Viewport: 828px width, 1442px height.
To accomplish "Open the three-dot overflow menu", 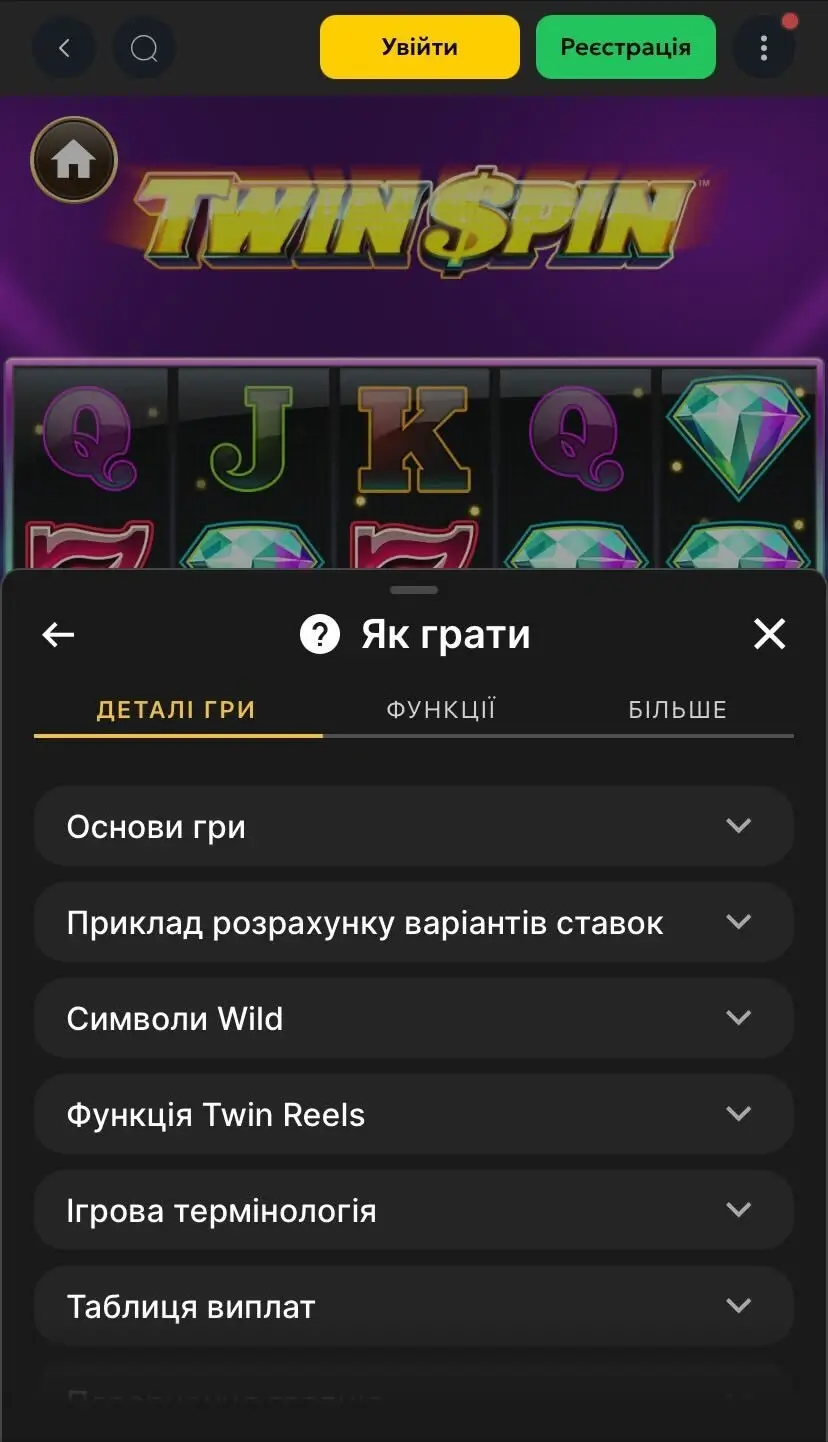I will (x=763, y=47).
